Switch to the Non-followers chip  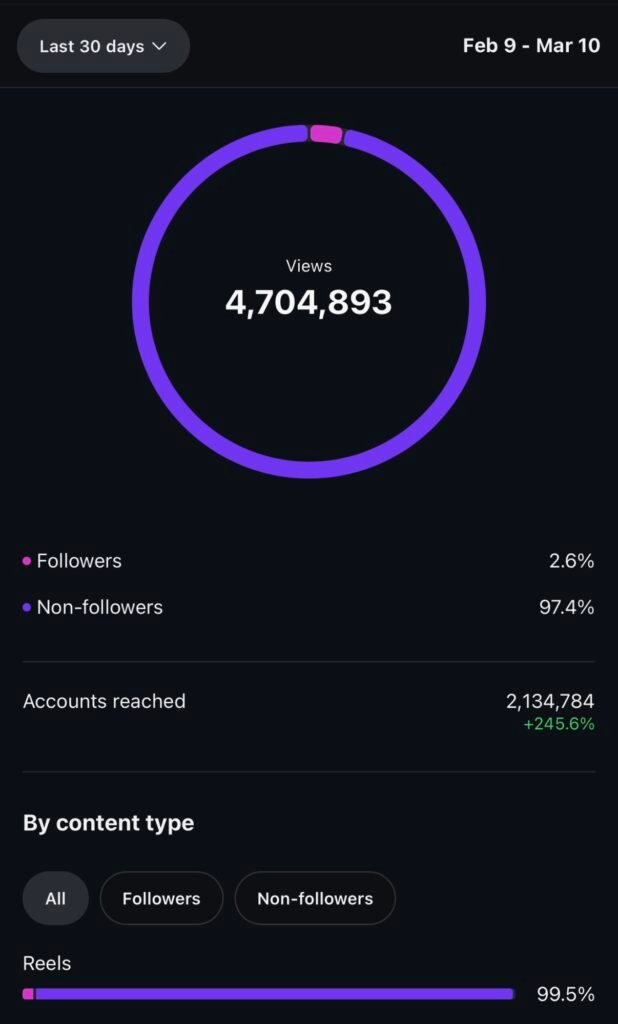[x=315, y=898]
